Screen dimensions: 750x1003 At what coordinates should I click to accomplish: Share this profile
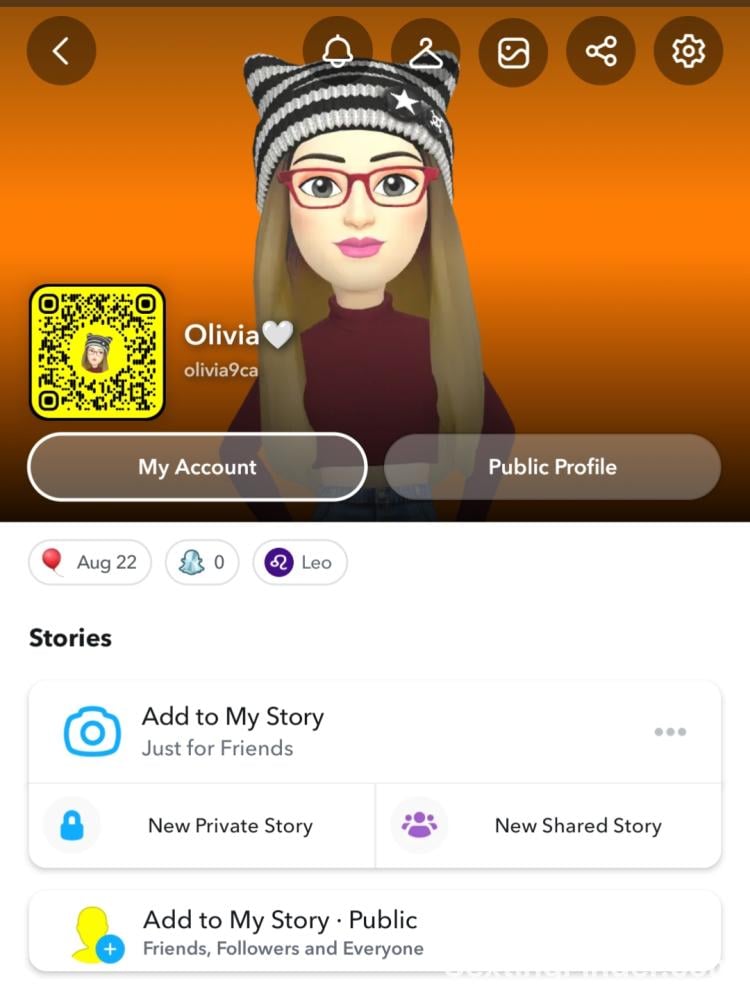(601, 51)
